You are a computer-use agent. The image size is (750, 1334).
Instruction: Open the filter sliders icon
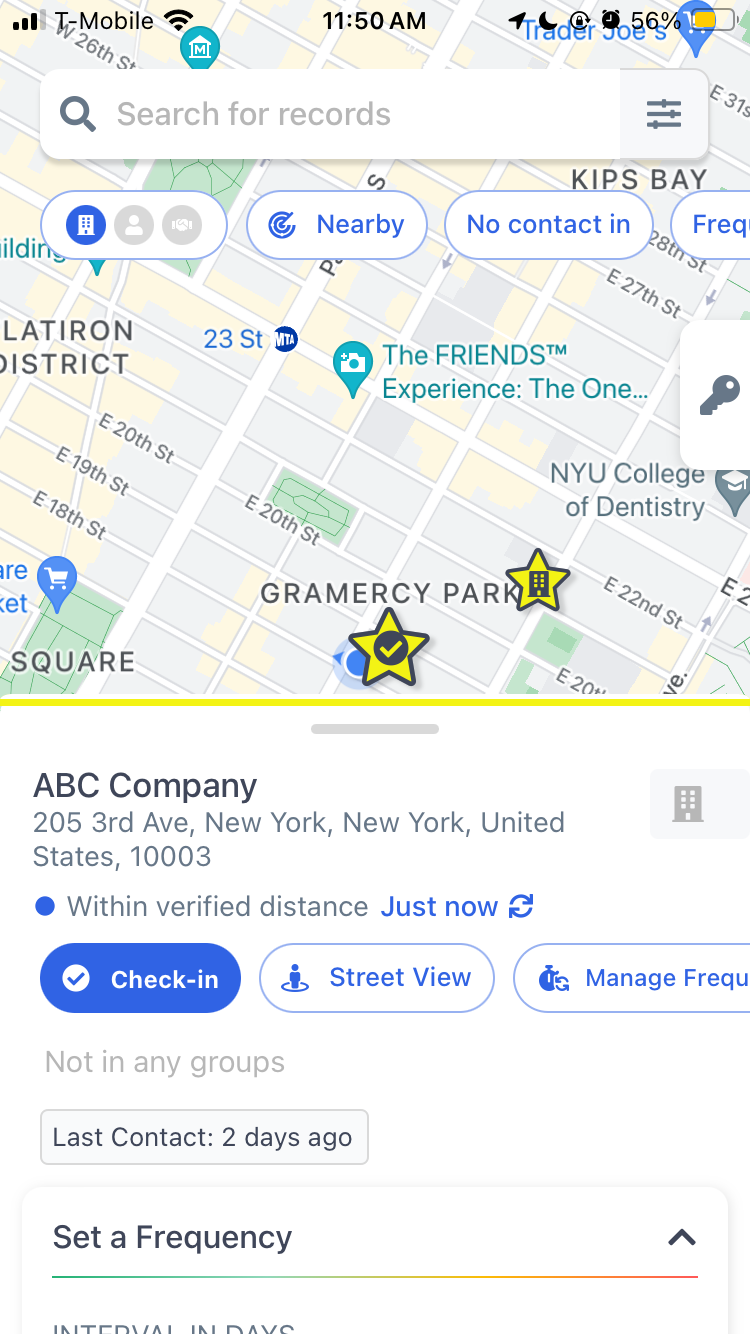coord(664,114)
